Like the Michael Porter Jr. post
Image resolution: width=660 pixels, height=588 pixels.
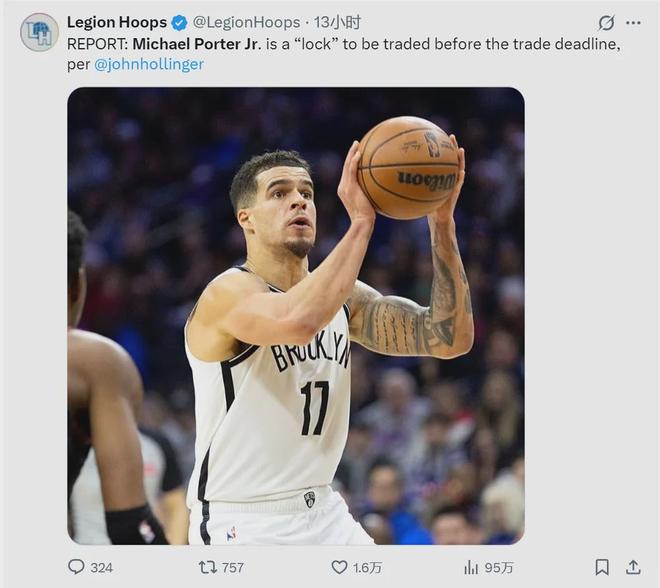[339, 567]
